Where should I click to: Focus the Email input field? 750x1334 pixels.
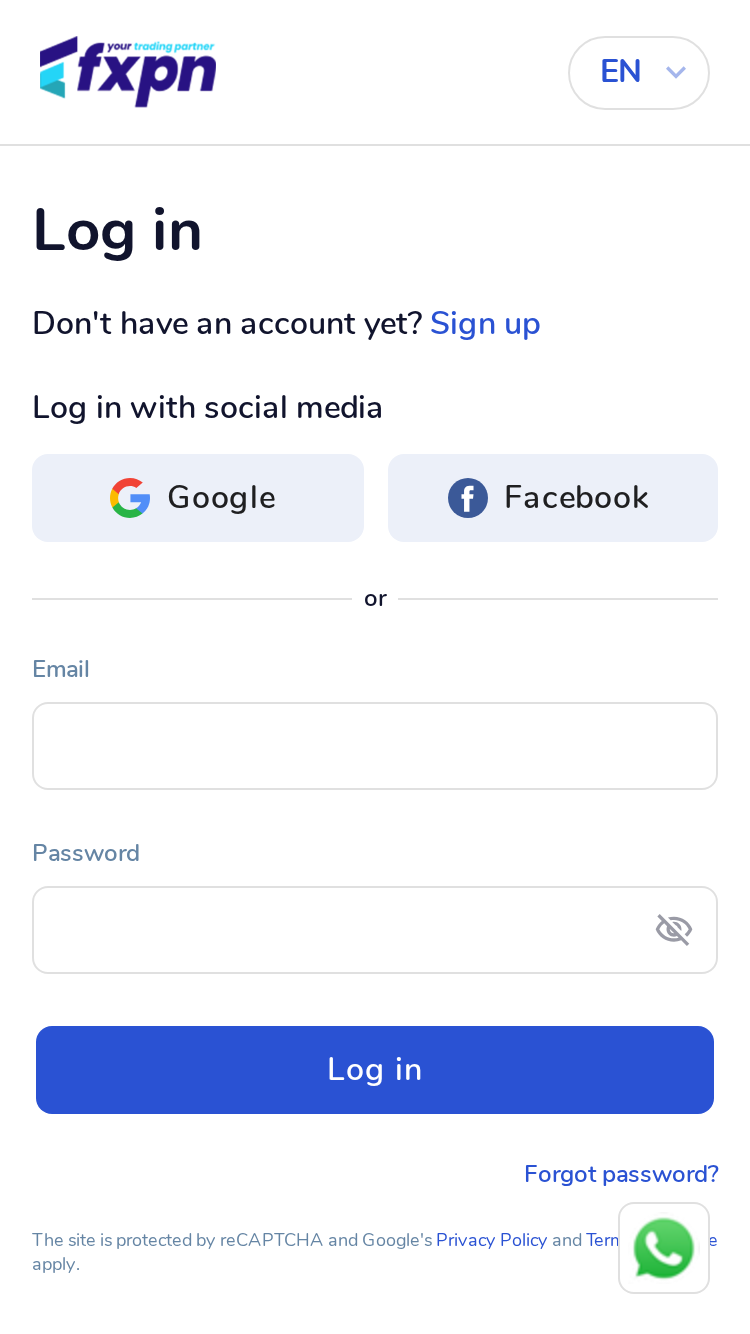pos(375,746)
